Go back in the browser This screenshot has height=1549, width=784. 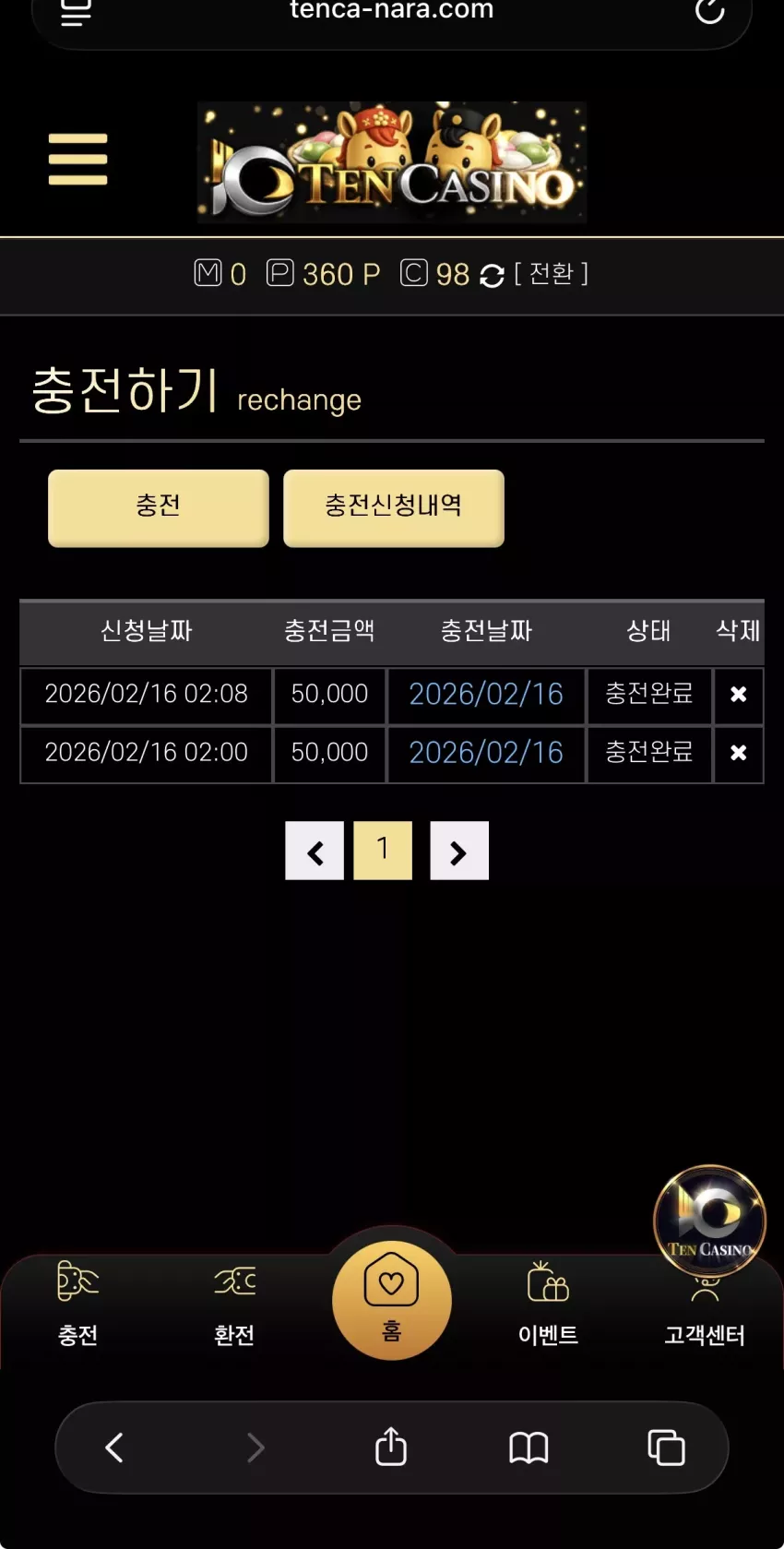click(114, 1448)
